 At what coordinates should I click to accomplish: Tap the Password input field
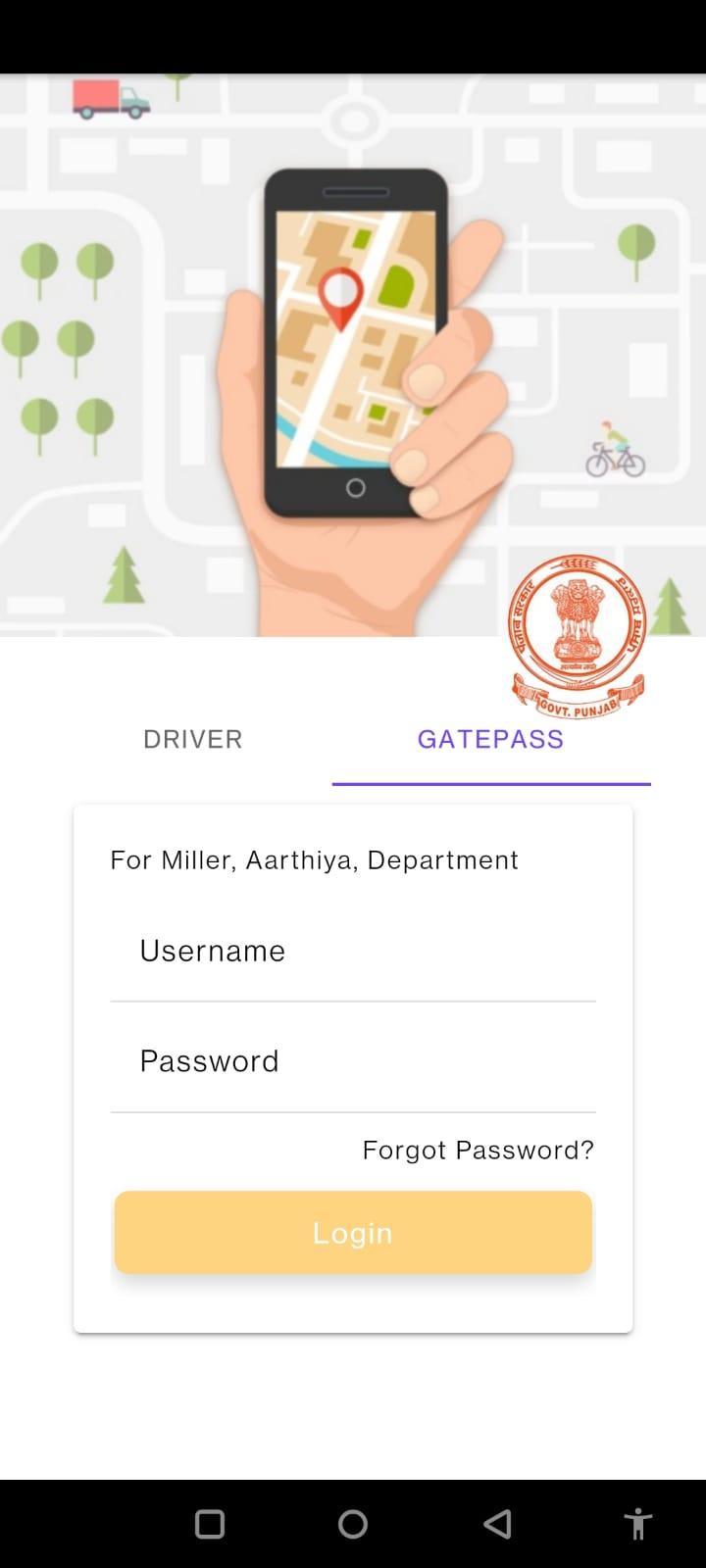point(353,1061)
